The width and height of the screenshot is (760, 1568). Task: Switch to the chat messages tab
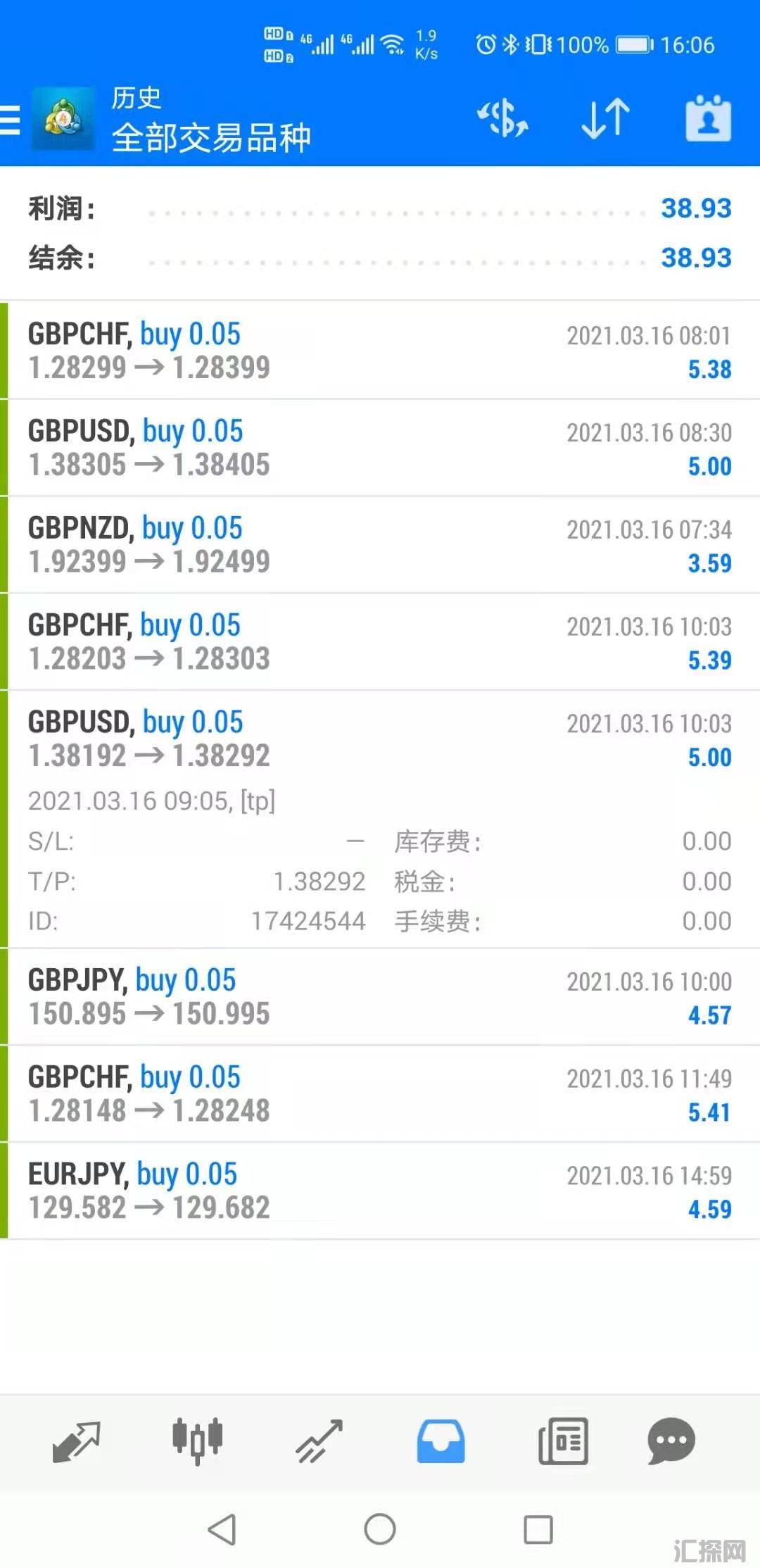[x=671, y=1441]
